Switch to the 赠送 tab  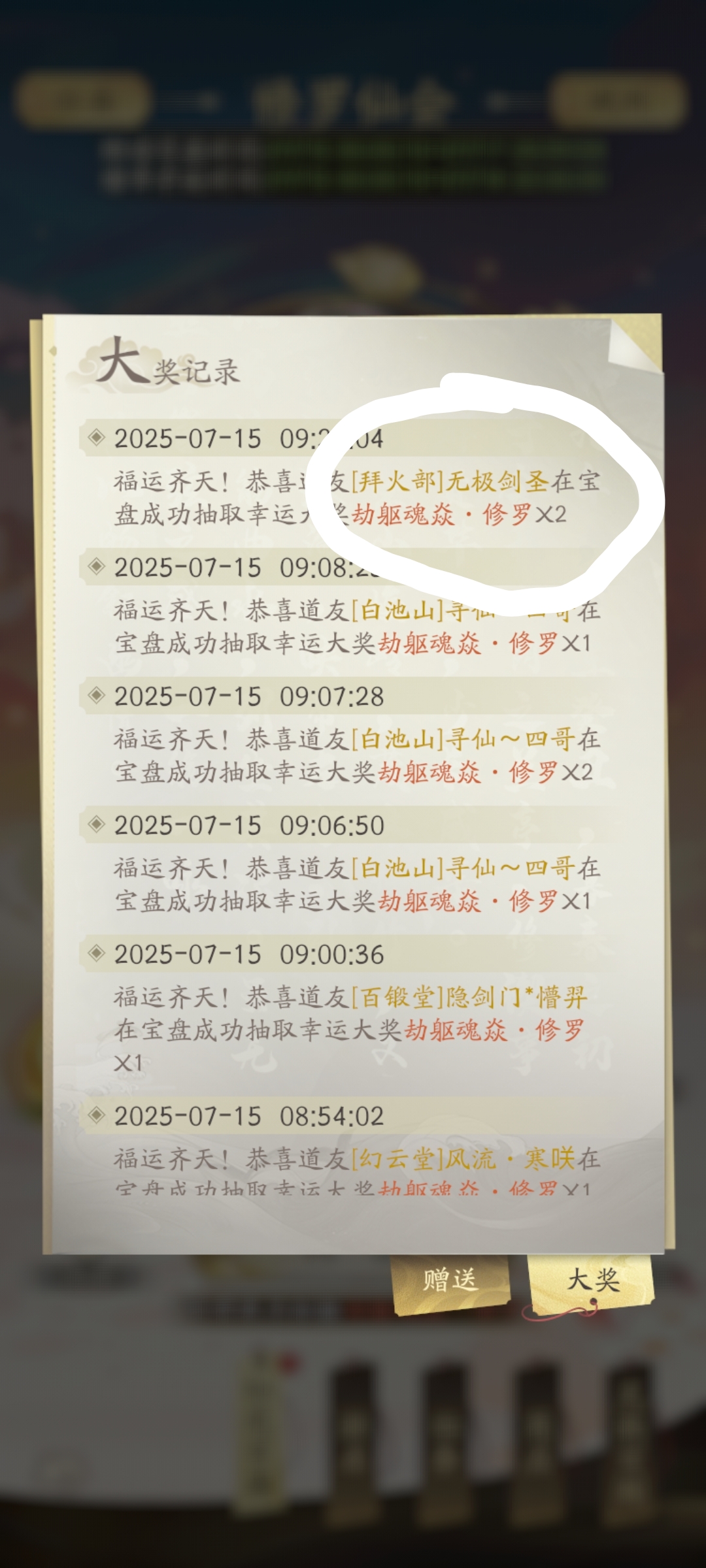[x=450, y=1280]
